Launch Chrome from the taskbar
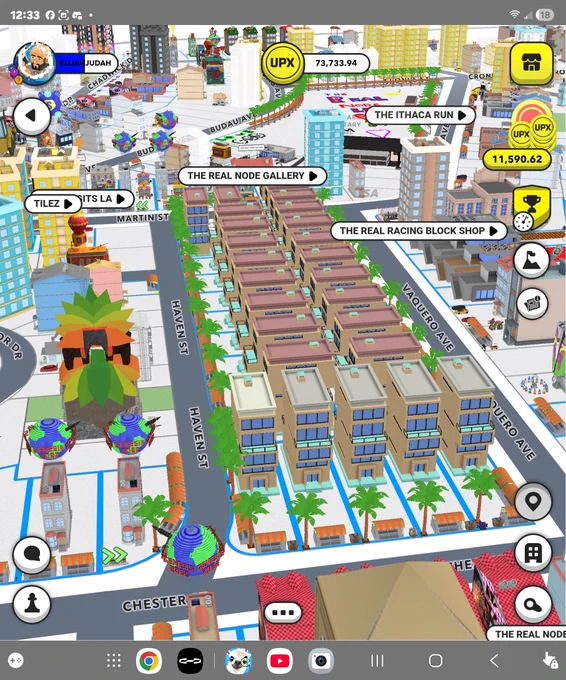This screenshot has width=566, height=680. 149,661
